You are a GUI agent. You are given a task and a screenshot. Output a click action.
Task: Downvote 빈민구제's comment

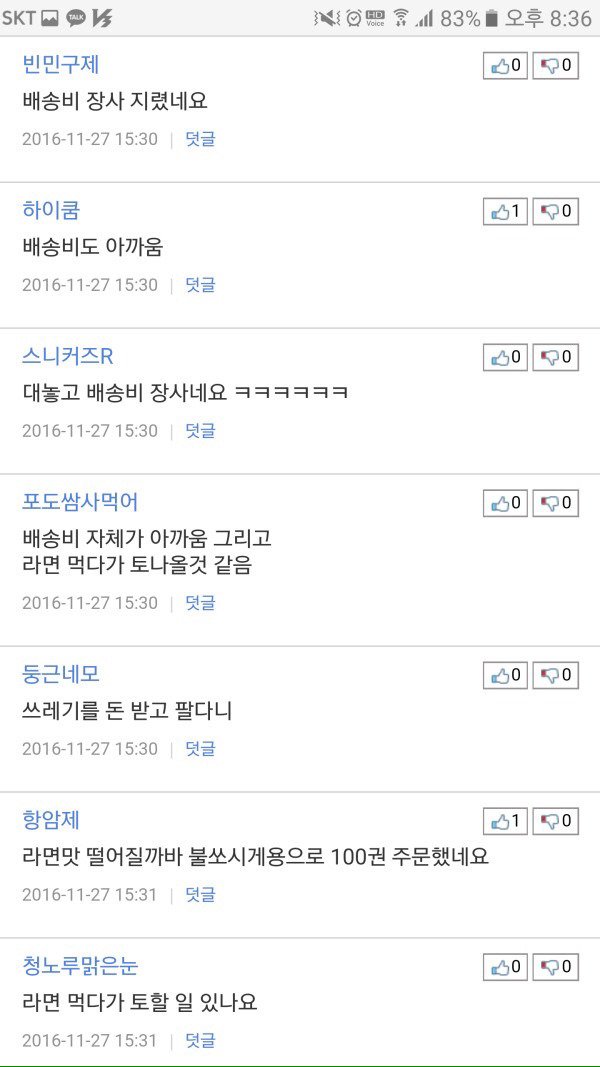coord(555,66)
